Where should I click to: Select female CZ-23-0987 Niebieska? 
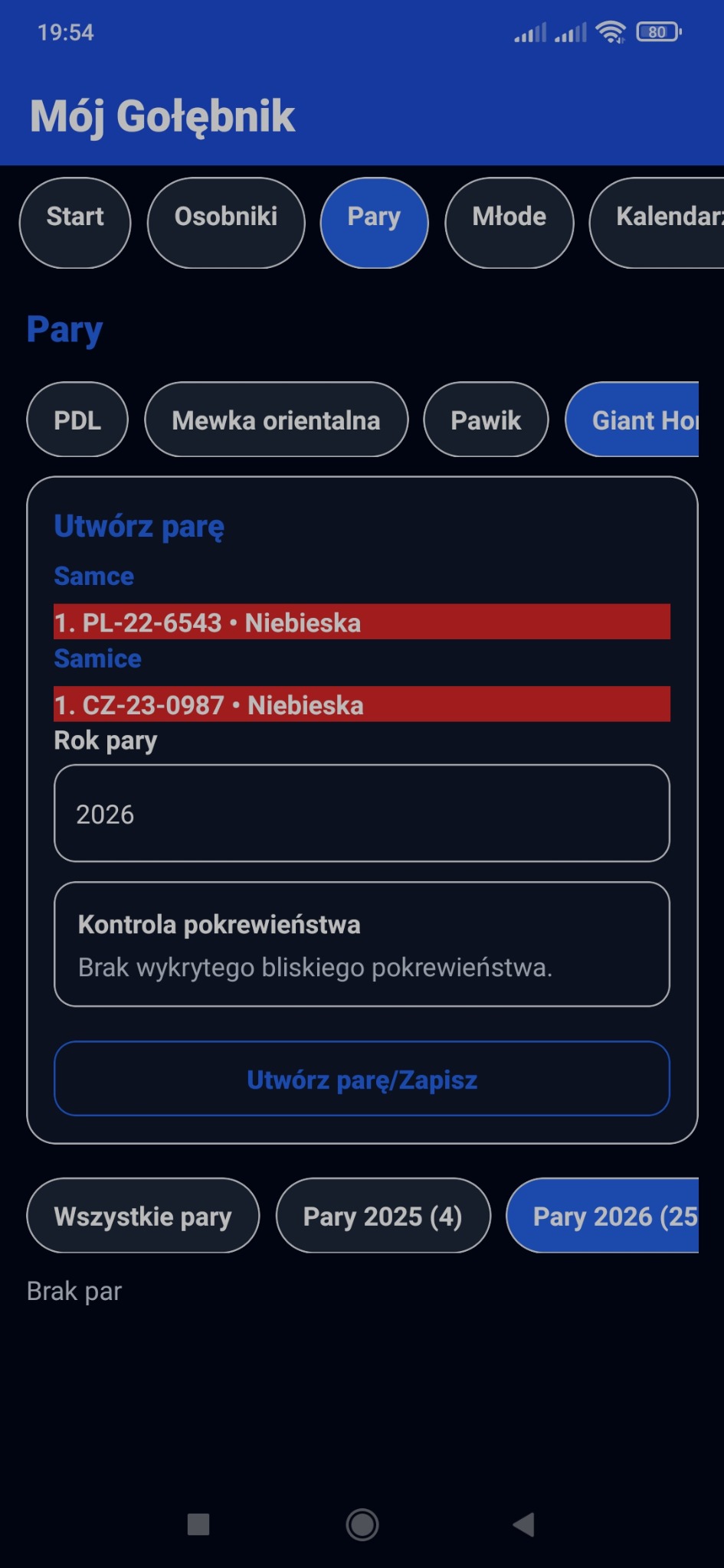point(362,704)
